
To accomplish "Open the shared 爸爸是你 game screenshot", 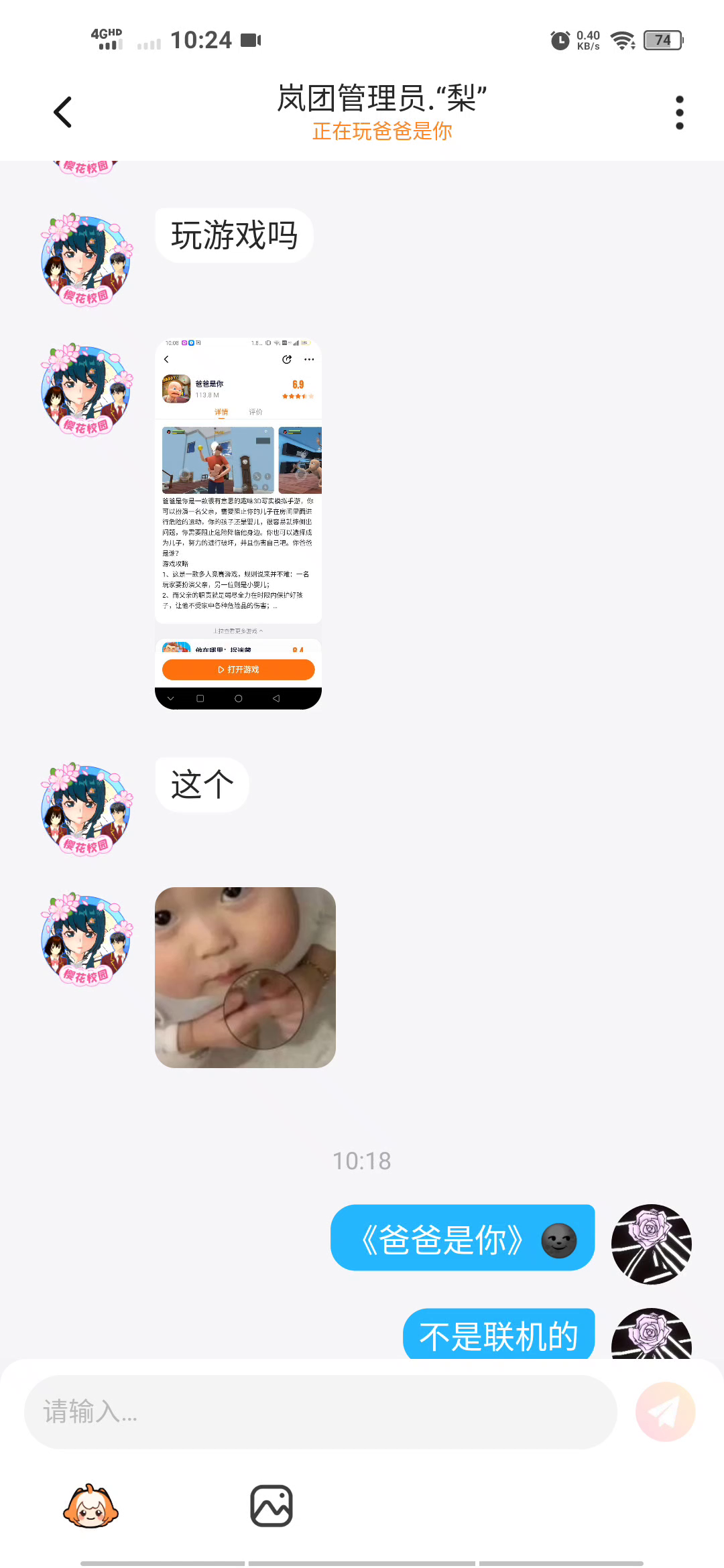I will tap(238, 524).
